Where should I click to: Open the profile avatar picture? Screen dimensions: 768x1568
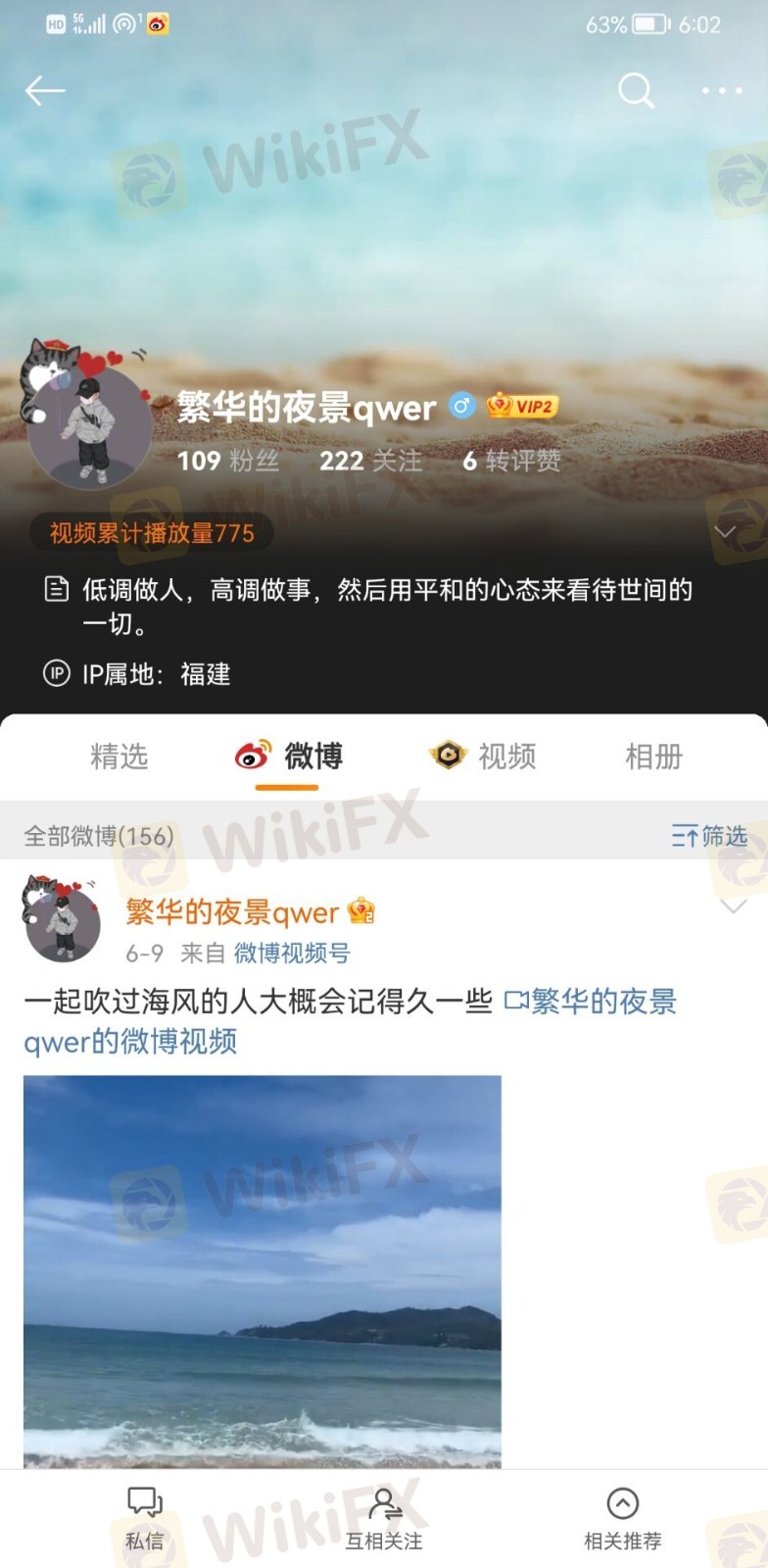click(89, 427)
